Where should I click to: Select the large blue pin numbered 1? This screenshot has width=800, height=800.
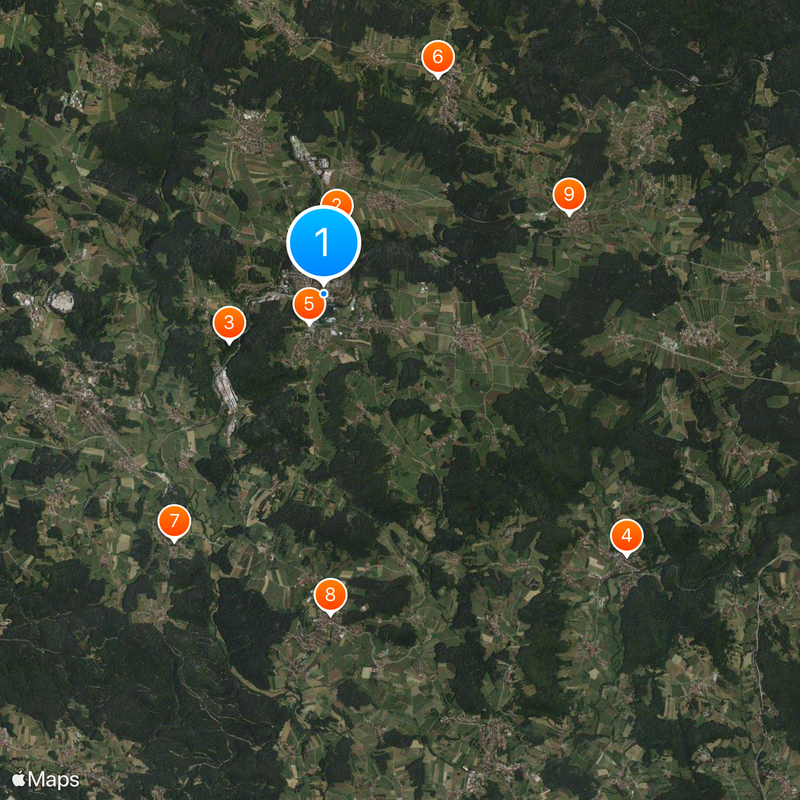pyautogui.click(x=323, y=242)
